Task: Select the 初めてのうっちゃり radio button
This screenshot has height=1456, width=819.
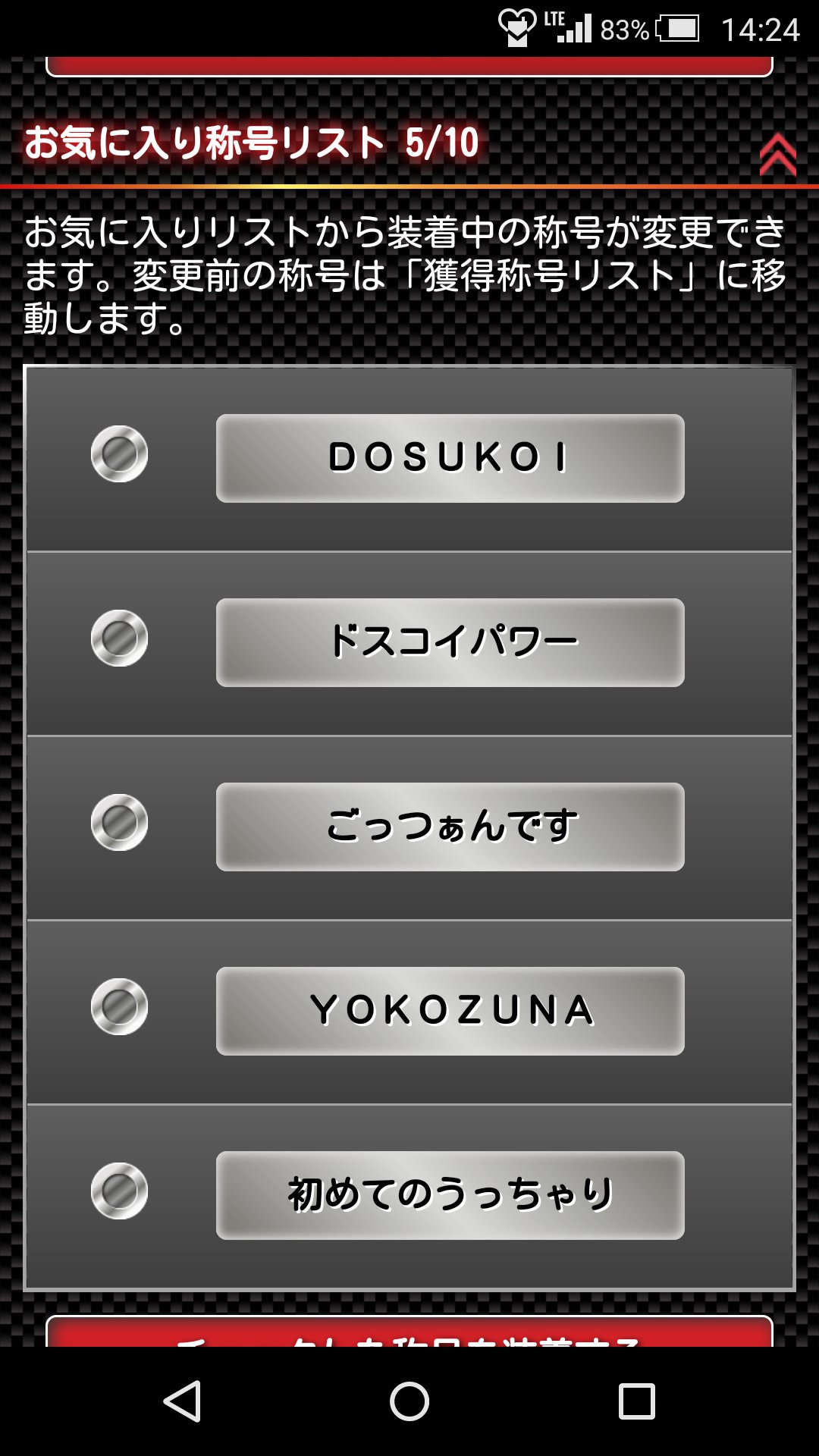Action: (x=119, y=1191)
